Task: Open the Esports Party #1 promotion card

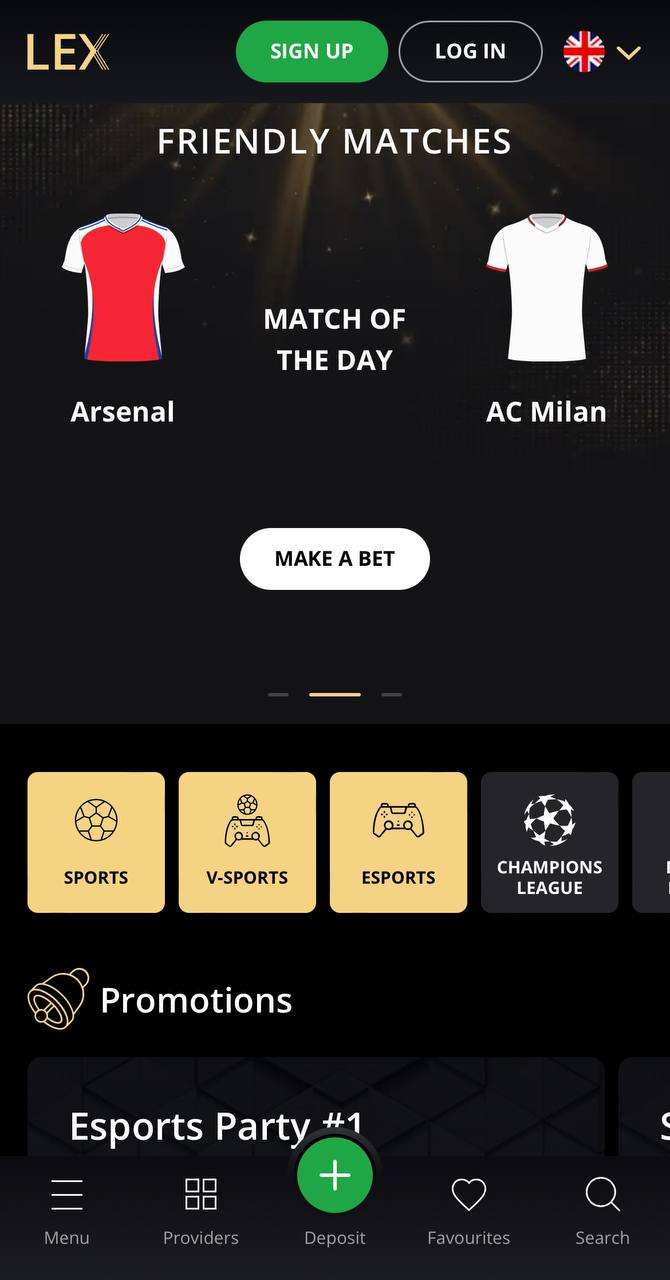Action: tap(316, 1108)
